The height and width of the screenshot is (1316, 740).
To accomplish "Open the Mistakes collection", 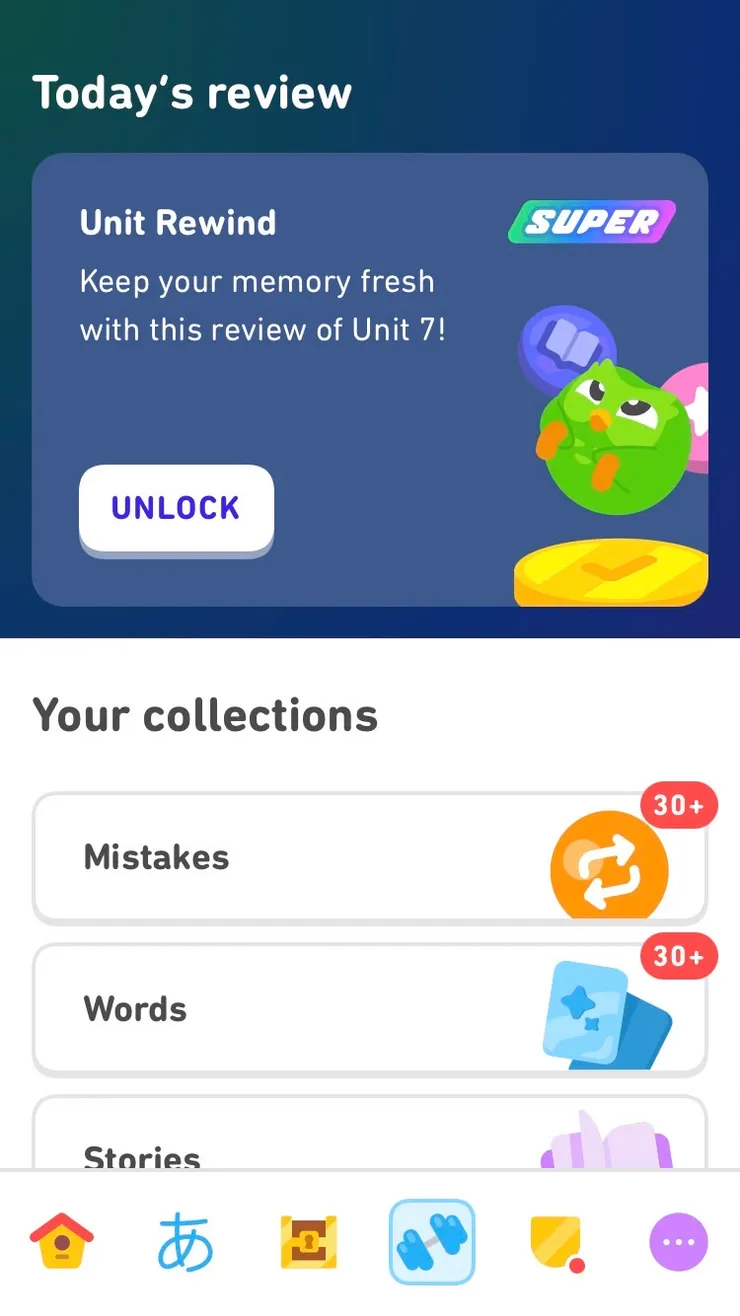I will tap(369, 858).
